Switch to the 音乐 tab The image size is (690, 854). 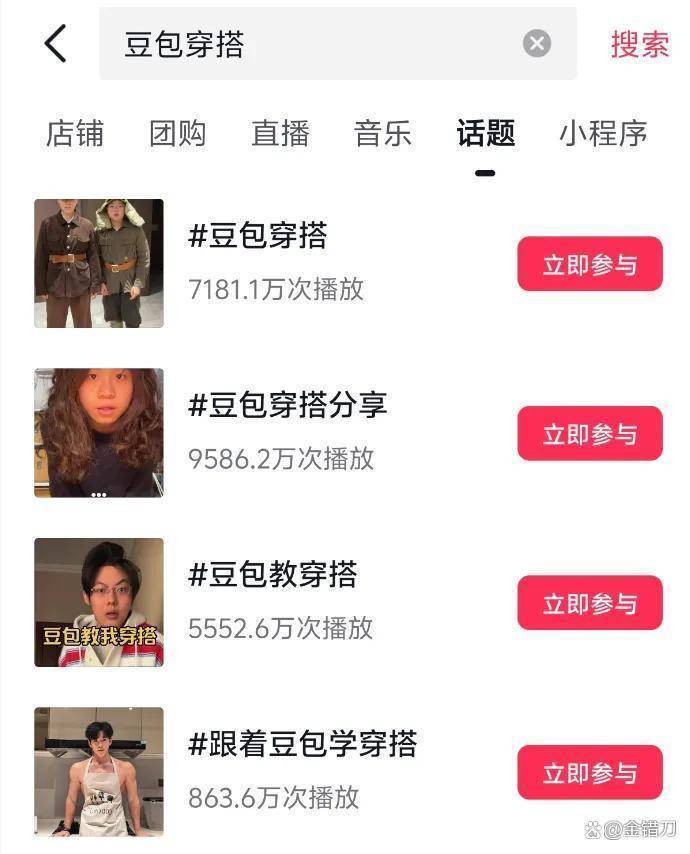(x=383, y=133)
